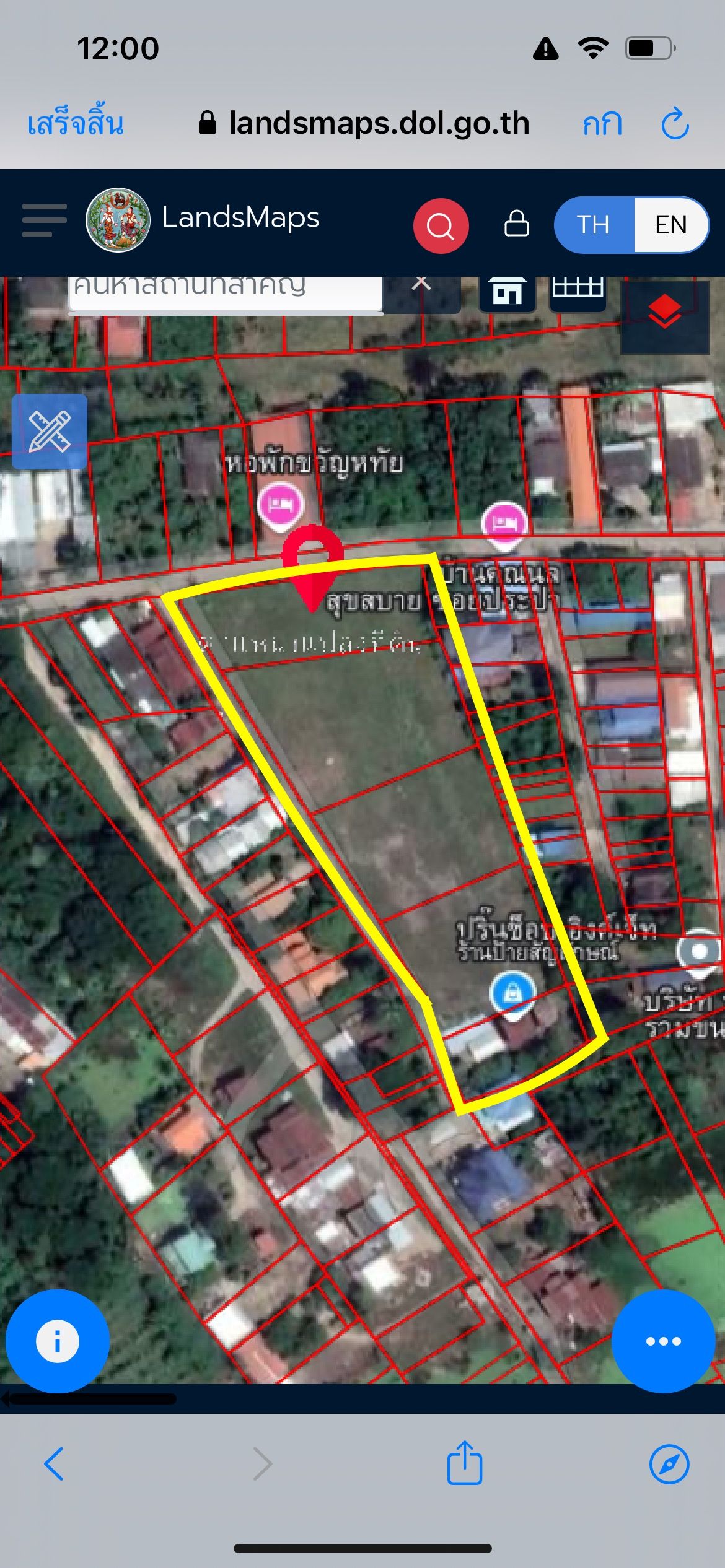
Task: Open page in Safari compass icon
Action: [x=669, y=1464]
